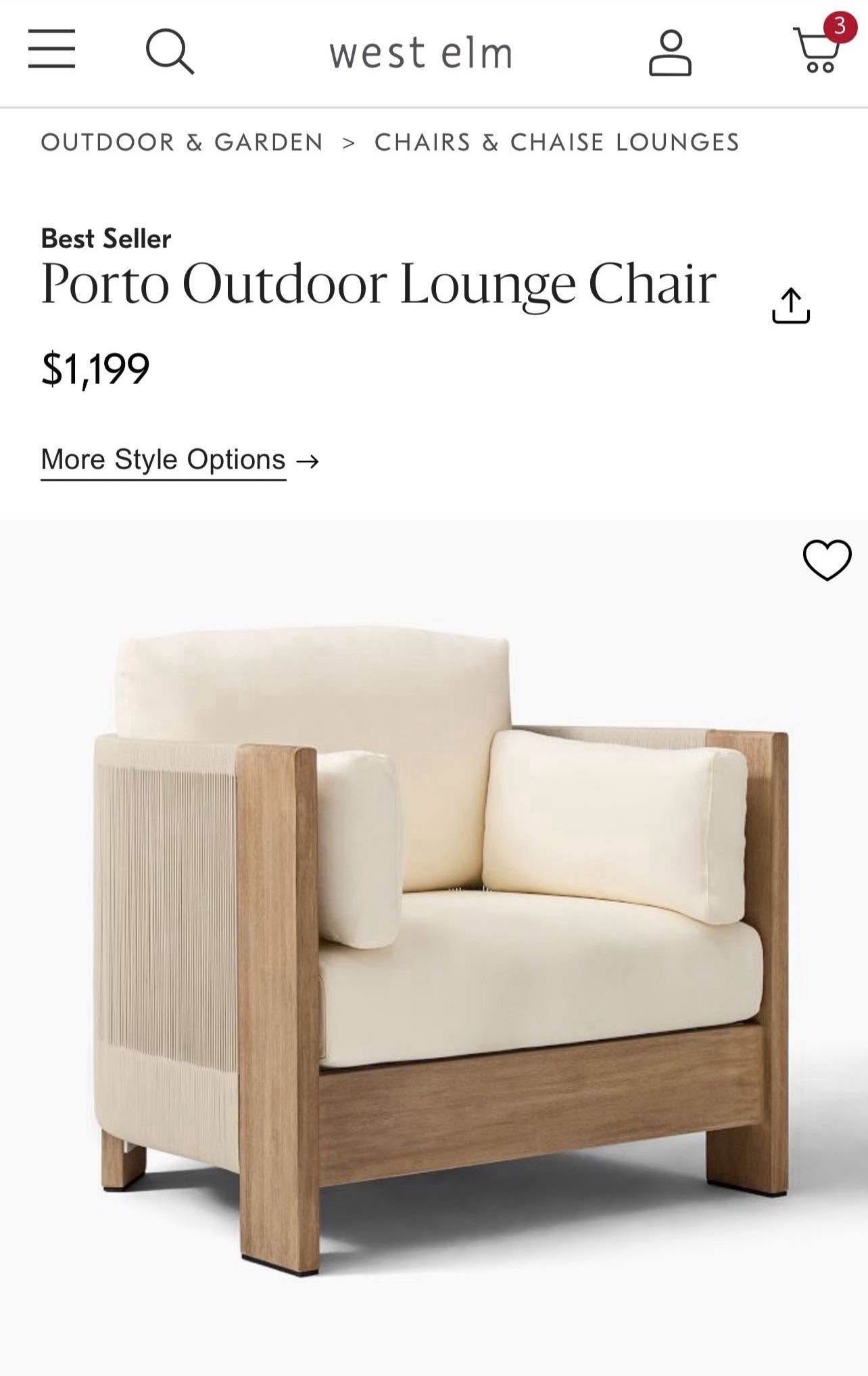
Task: Click the Best Seller label
Action: (x=107, y=238)
